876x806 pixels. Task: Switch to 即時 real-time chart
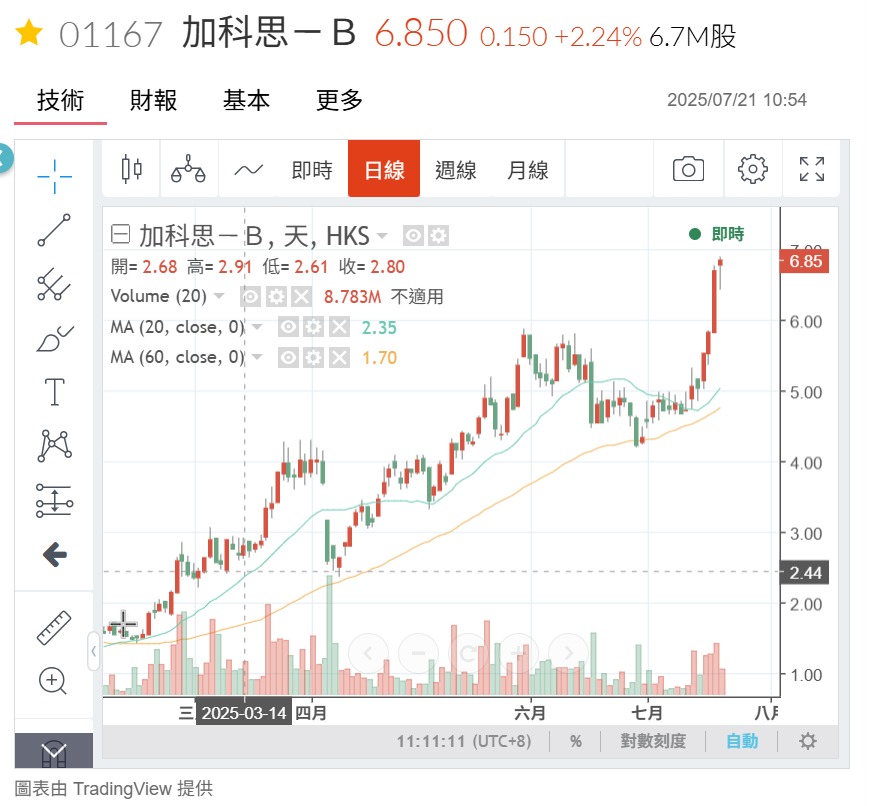click(312, 170)
